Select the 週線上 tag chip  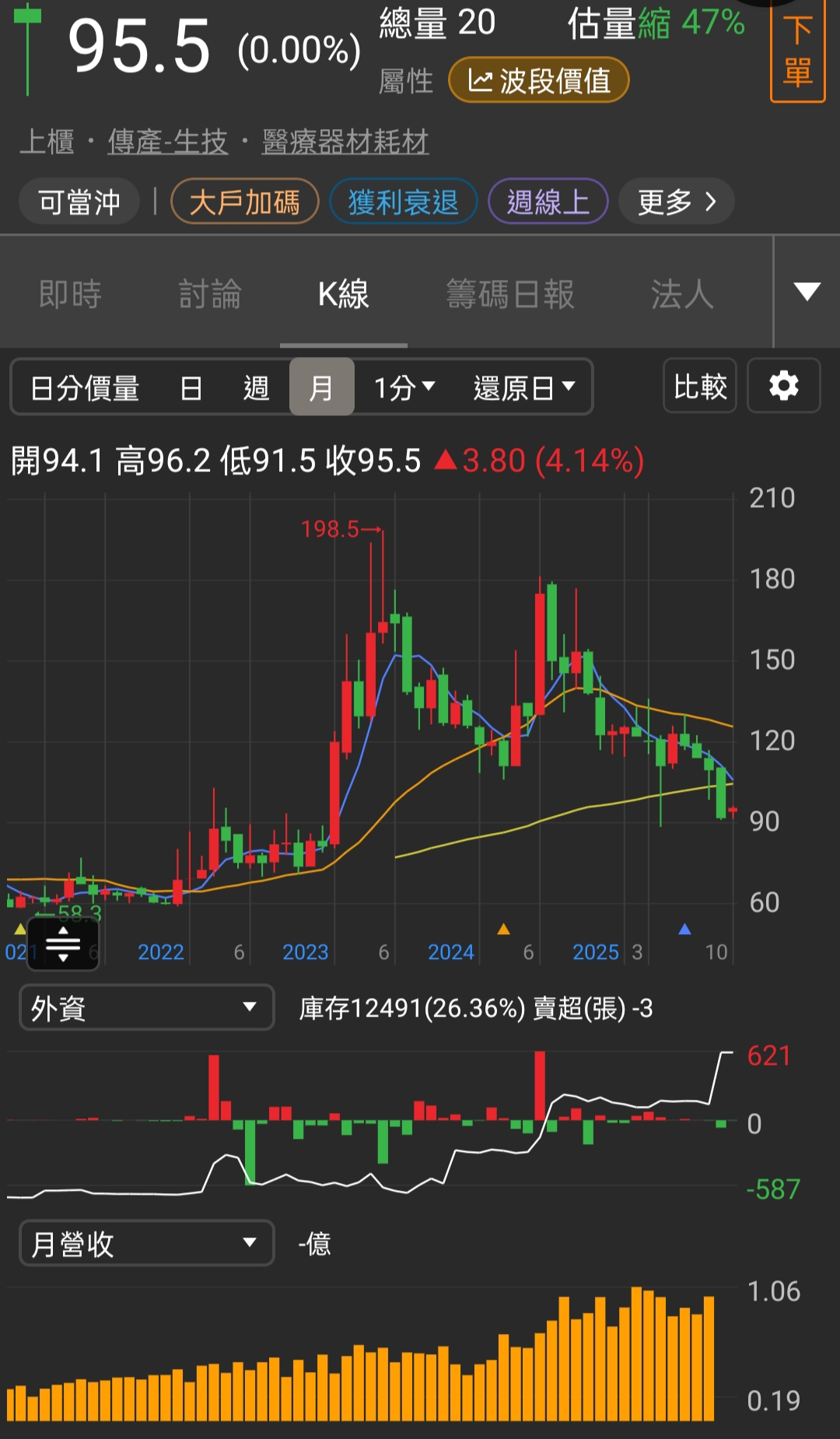tap(548, 202)
